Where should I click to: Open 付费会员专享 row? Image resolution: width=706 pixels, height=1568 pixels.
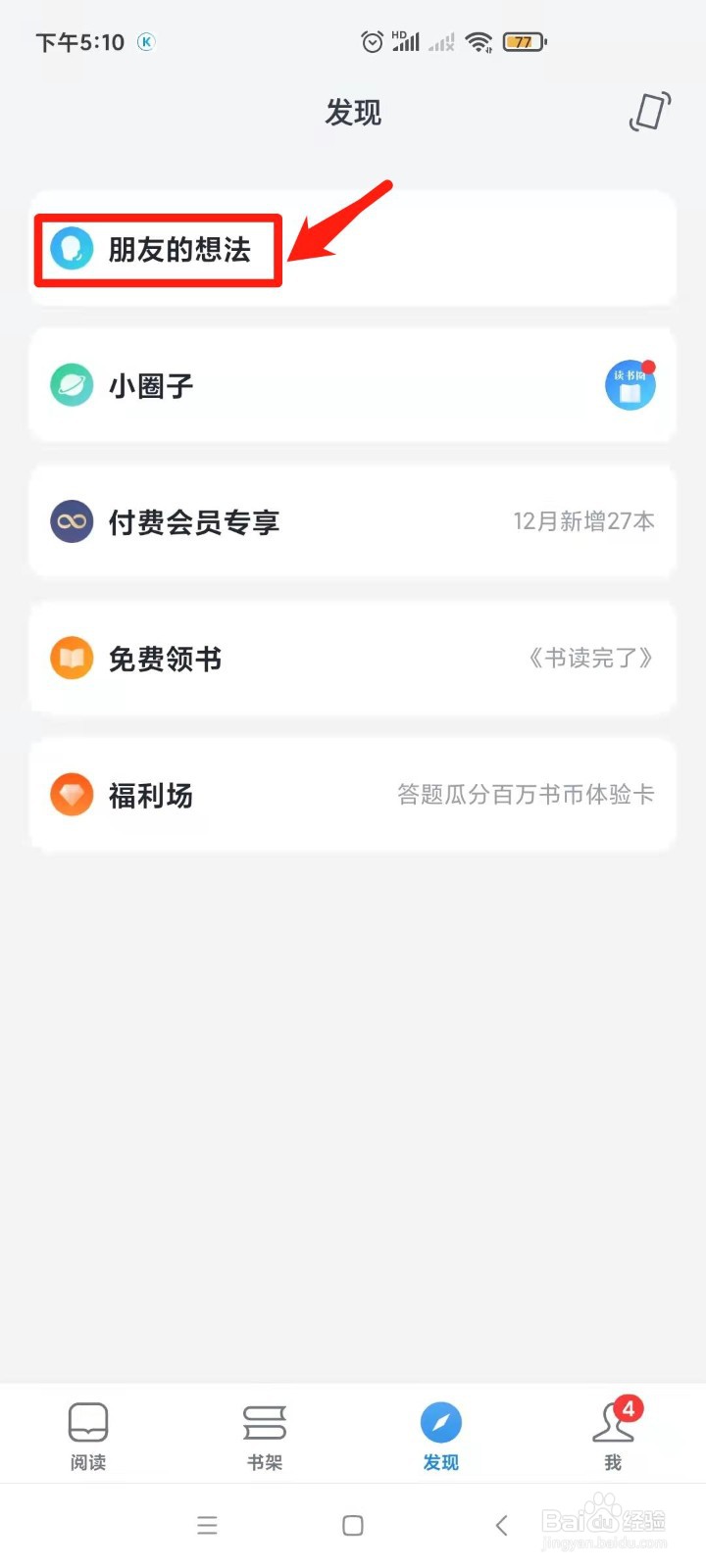[353, 521]
